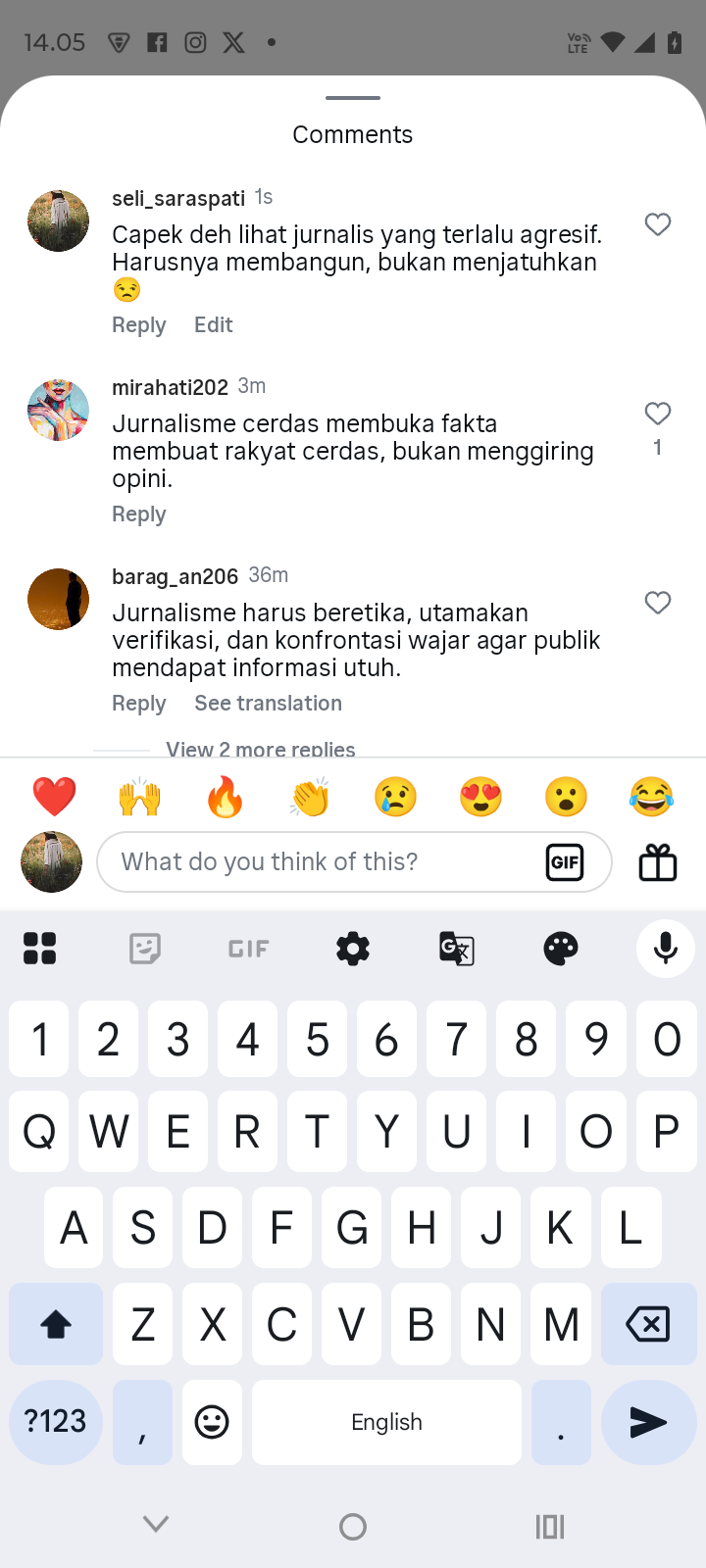
Task: Like seli_saraspati's comment
Action: [x=658, y=224]
